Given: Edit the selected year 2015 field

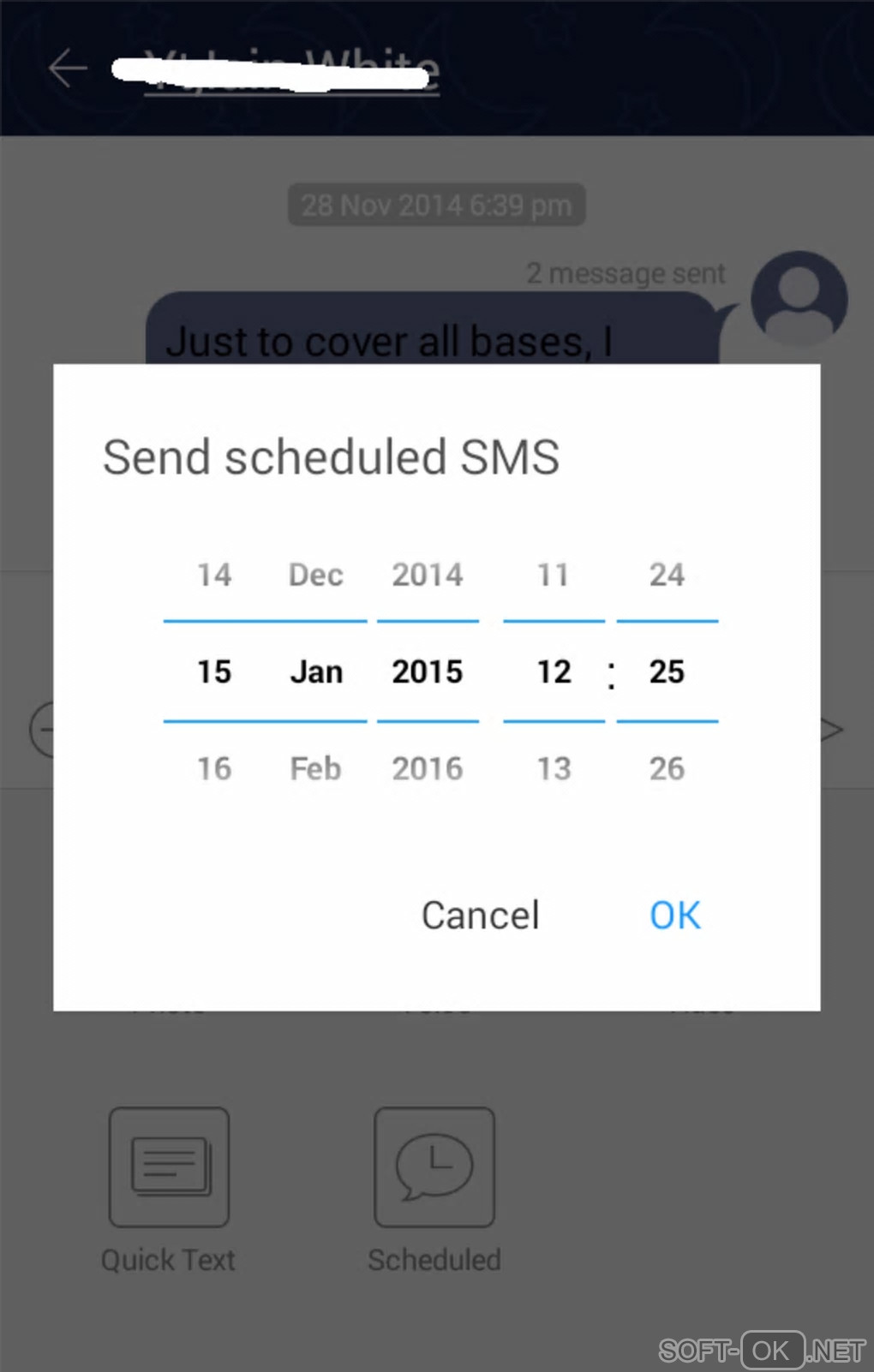Looking at the screenshot, I should pyautogui.click(x=427, y=671).
